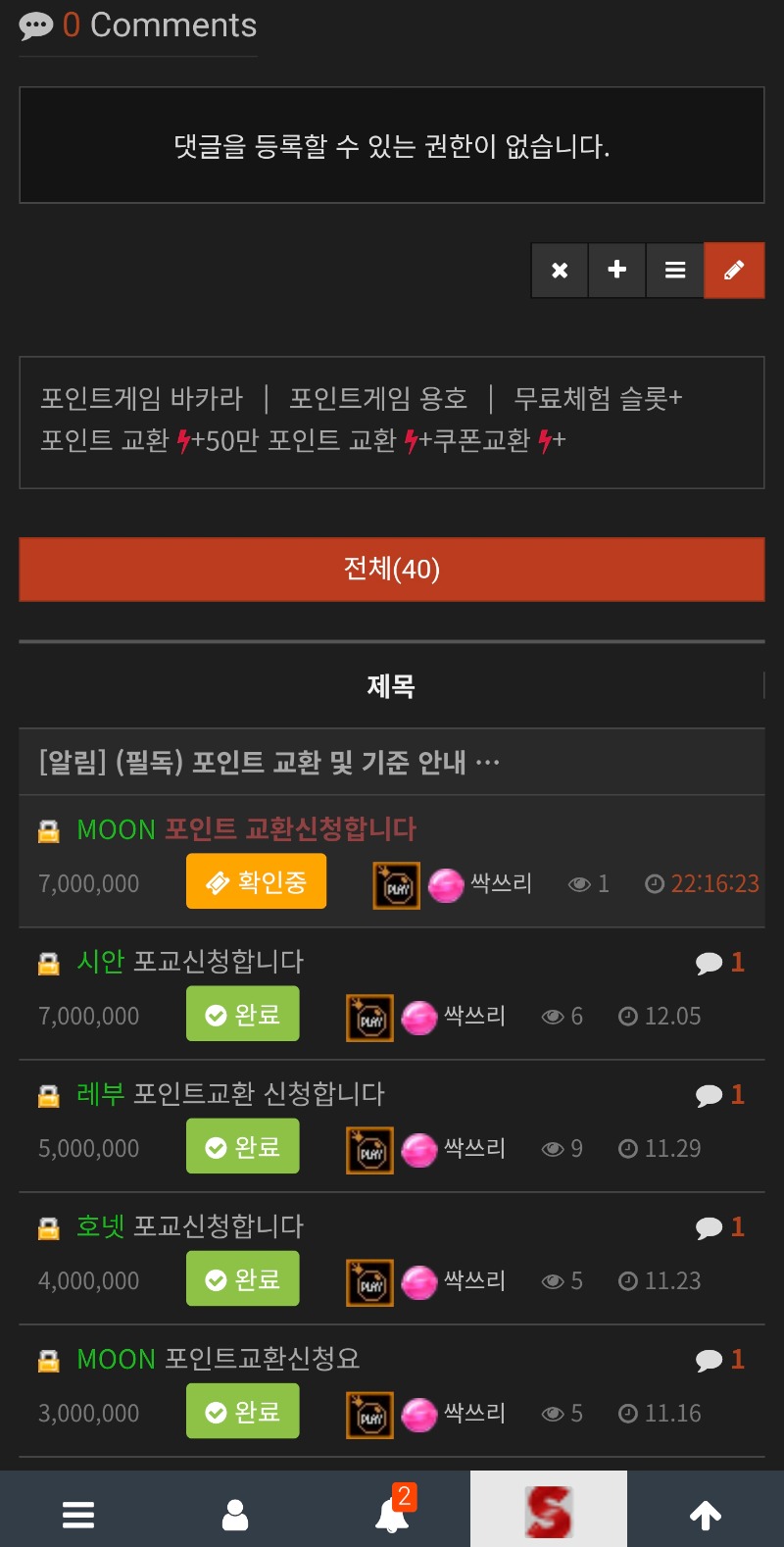Go to 무료체험 슬롯+ category
The width and height of the screenshot is (784, 1547).
point(598,399)
